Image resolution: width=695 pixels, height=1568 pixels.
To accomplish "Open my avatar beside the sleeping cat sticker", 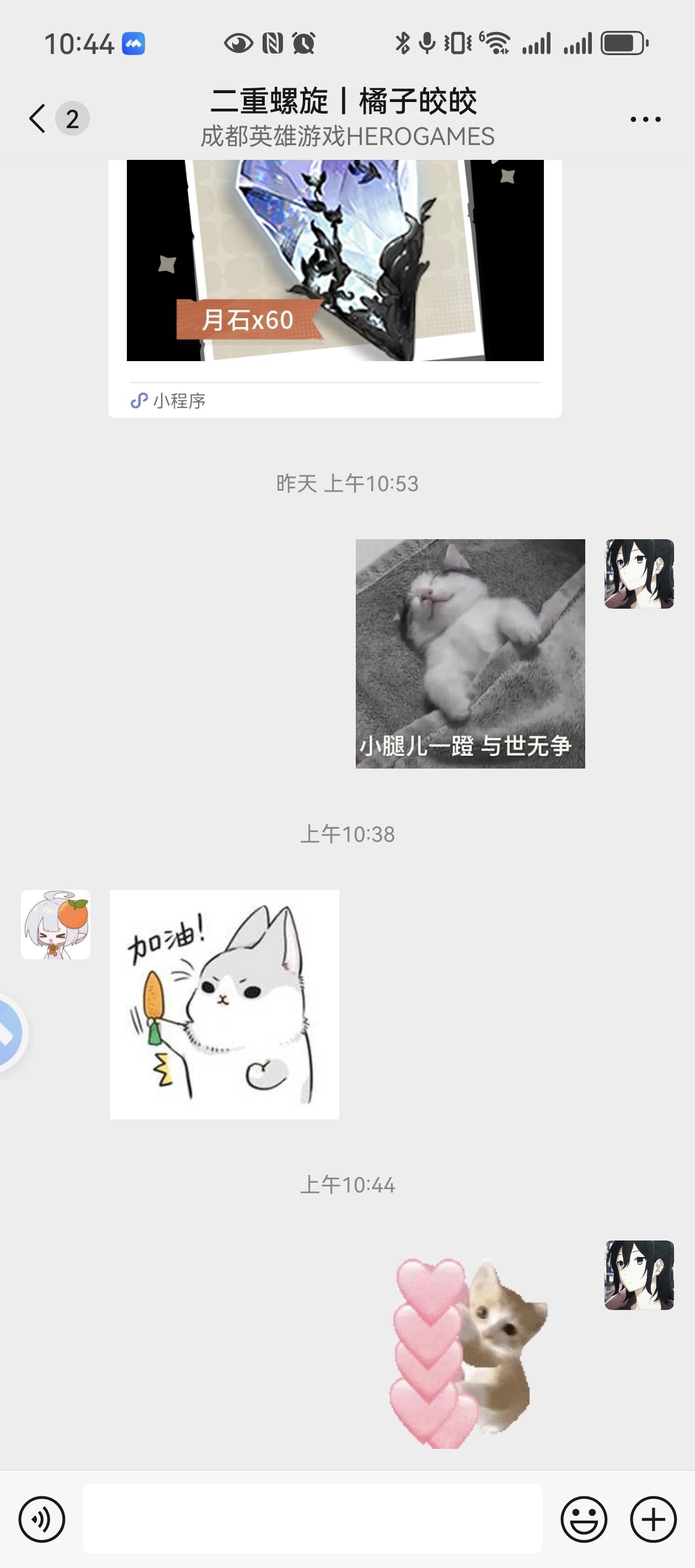I will 639,573.
